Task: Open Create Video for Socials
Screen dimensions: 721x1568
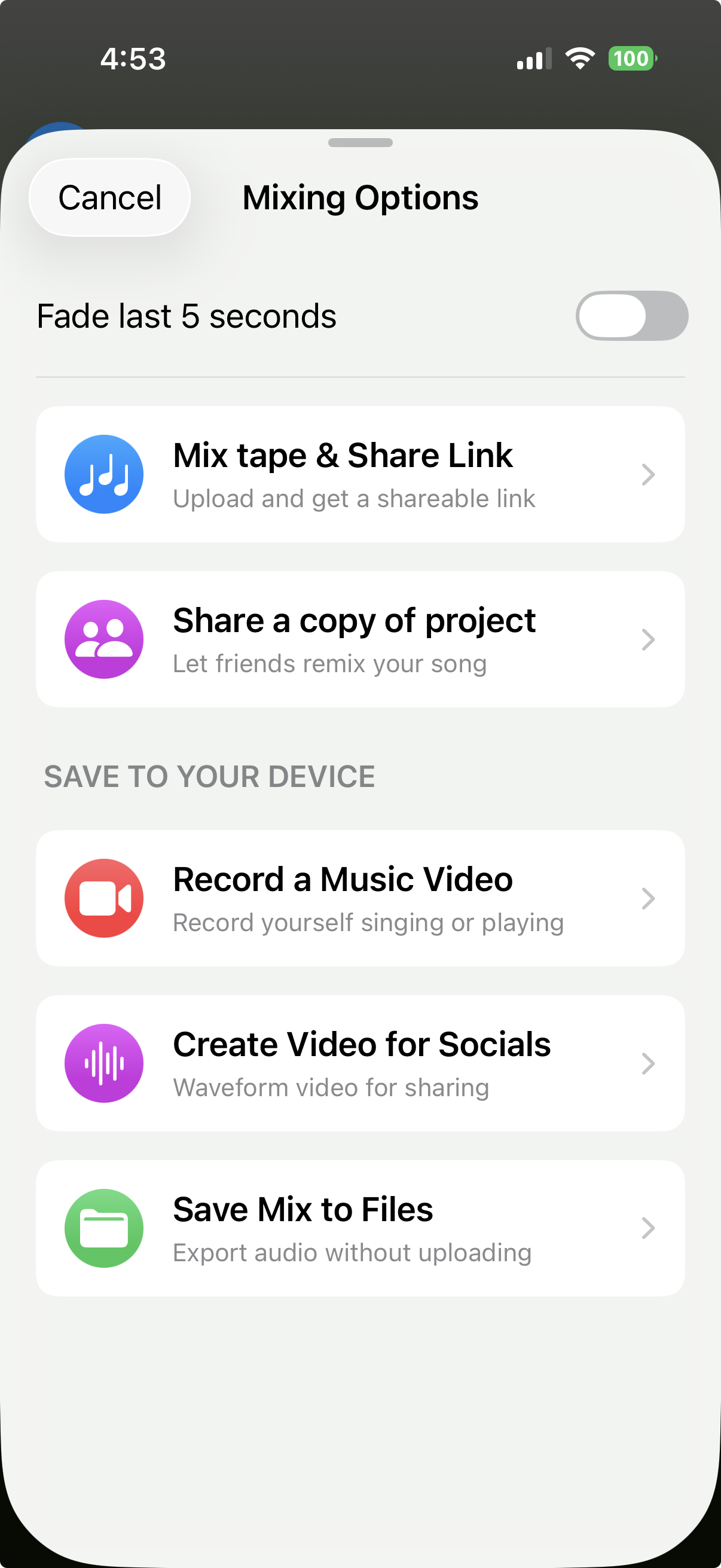Action: pyautogui.click(x=360, y=1063)
